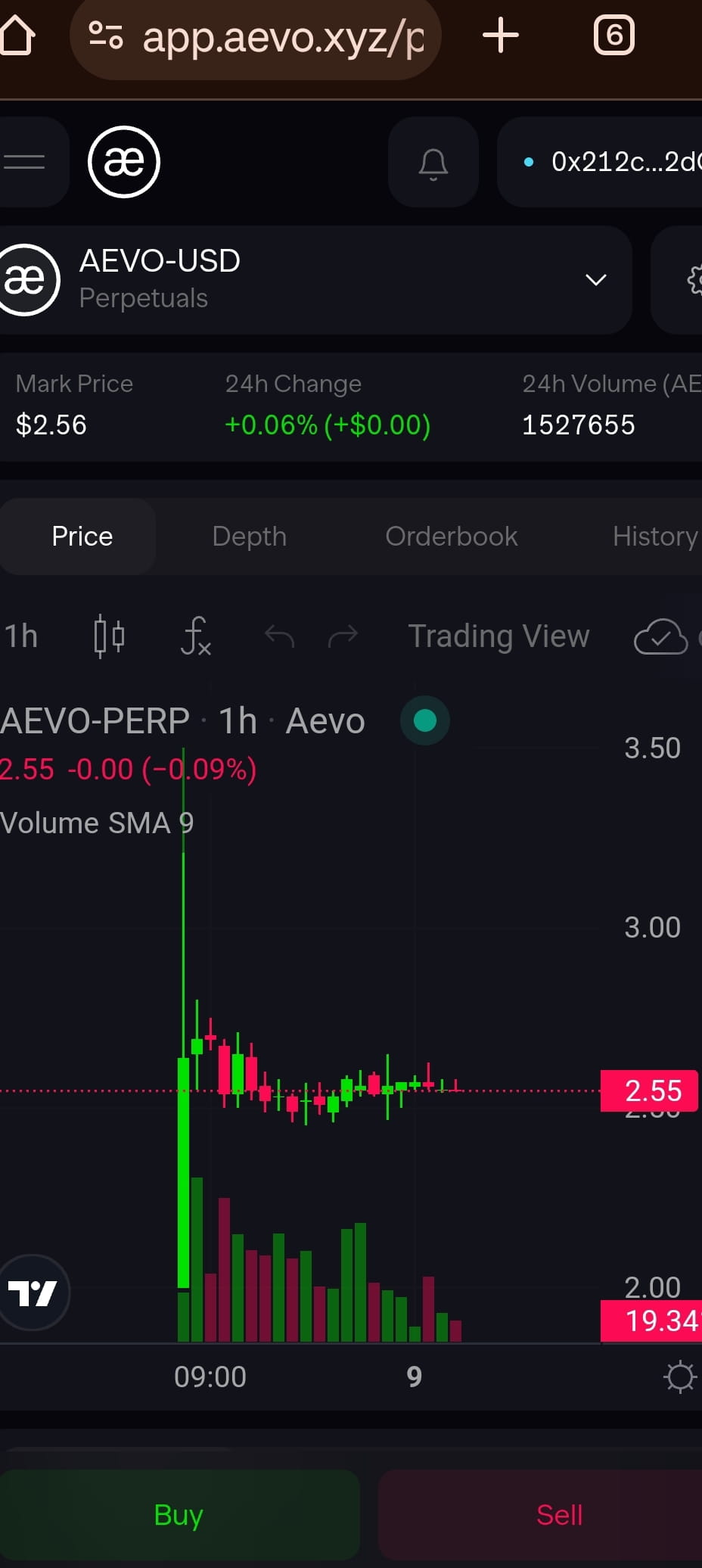Toggle the sidebar hamburger menu
This screenshot has width=702, height=1568.
[24, 162]
